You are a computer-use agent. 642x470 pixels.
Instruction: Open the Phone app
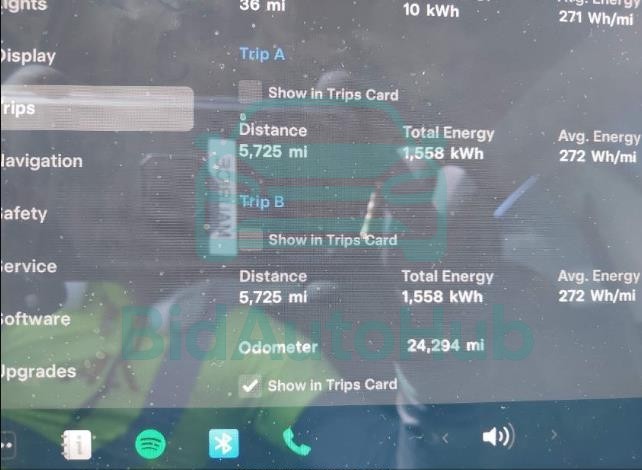pos(296,441)
